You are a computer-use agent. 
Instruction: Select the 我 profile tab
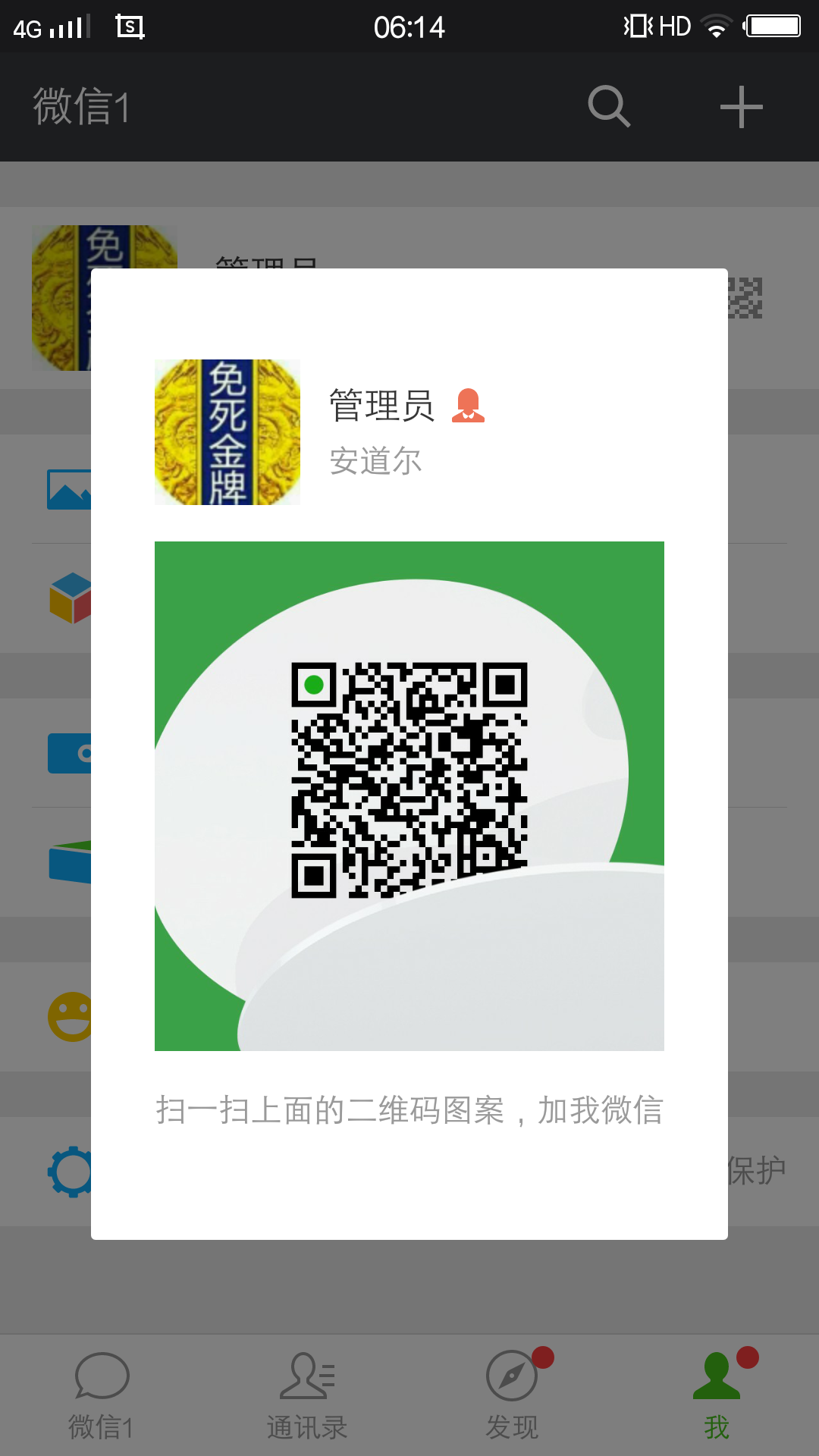[x=717, y=1395]
